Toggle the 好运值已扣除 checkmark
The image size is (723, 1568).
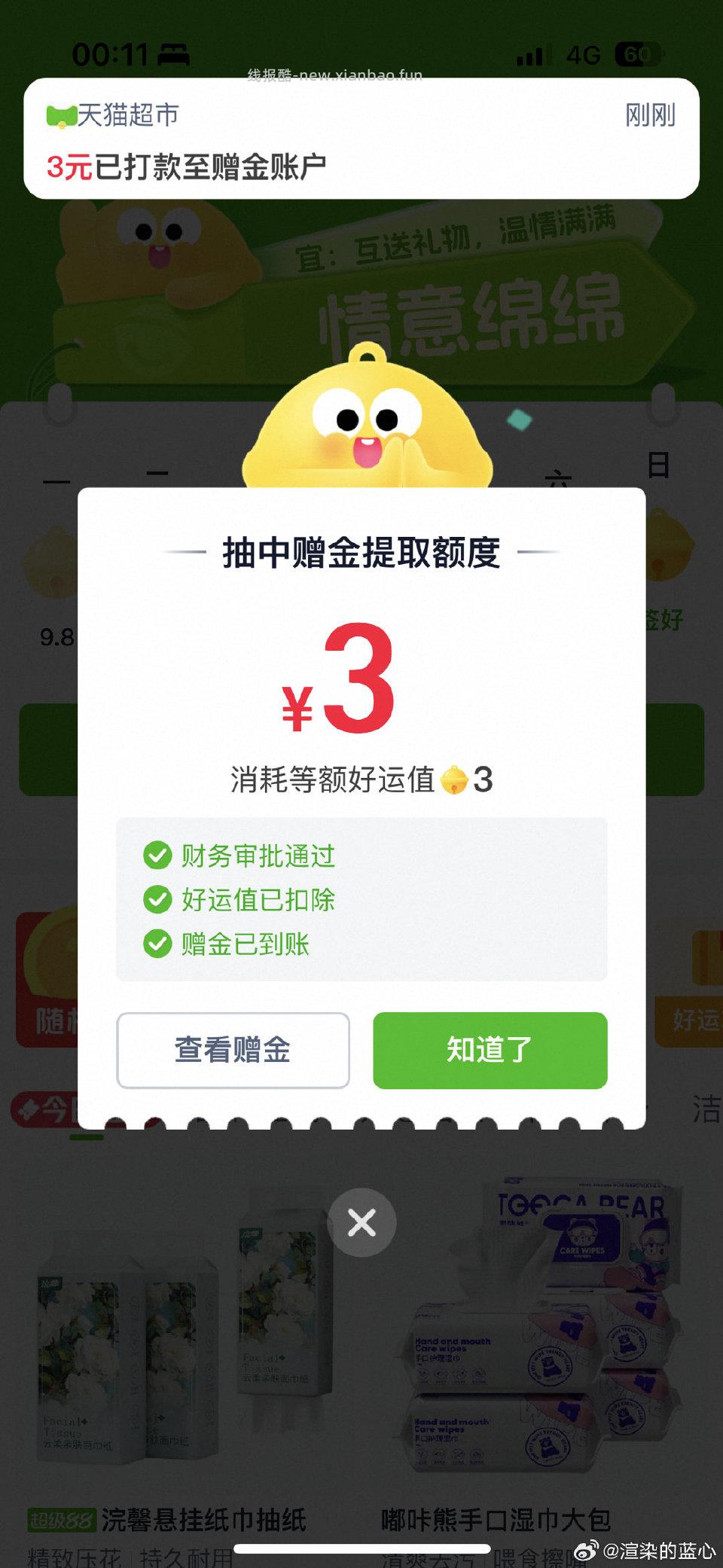point(158,899)
